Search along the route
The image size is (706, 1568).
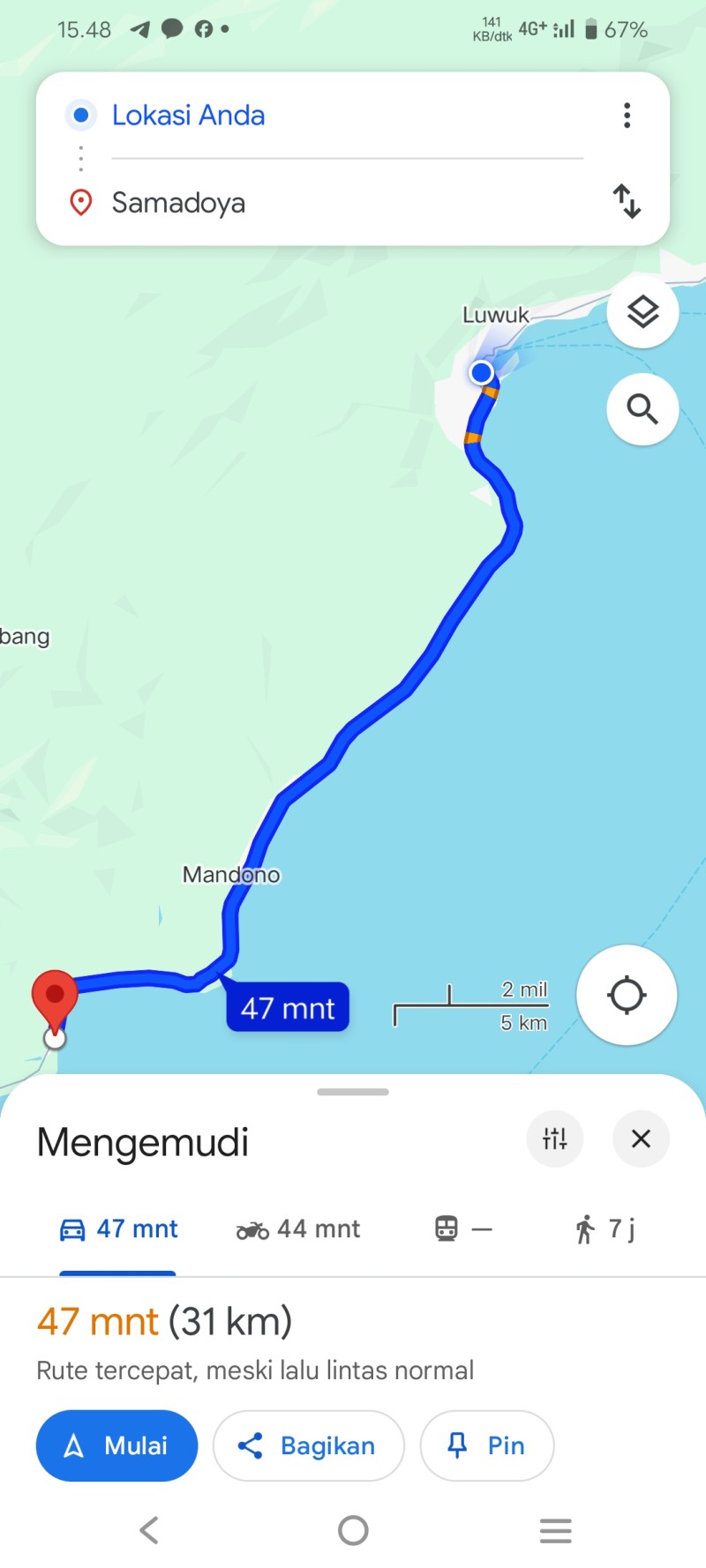[x=642, y=409]
